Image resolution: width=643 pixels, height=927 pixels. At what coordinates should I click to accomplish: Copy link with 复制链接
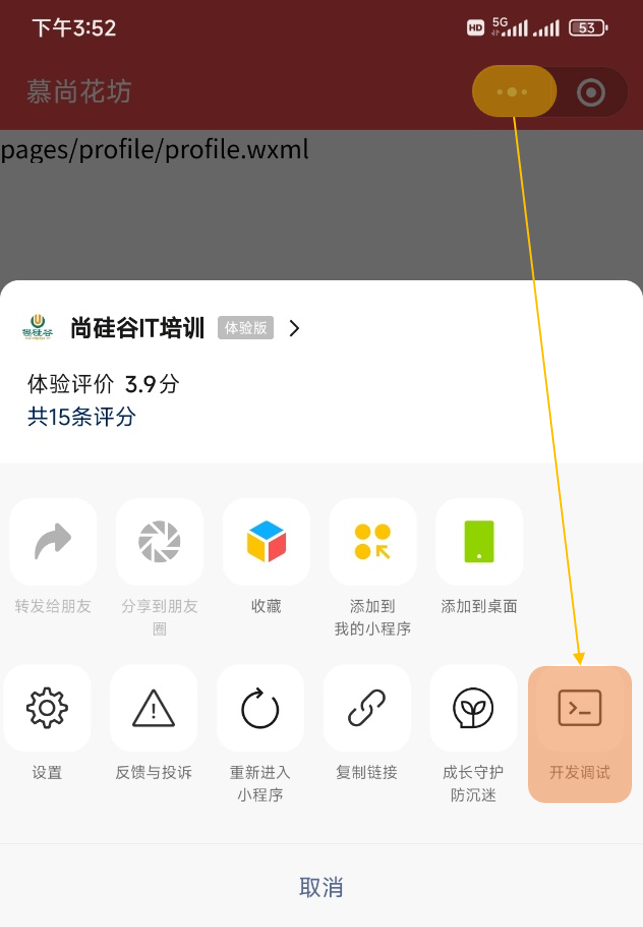click(x=366, y=709)
